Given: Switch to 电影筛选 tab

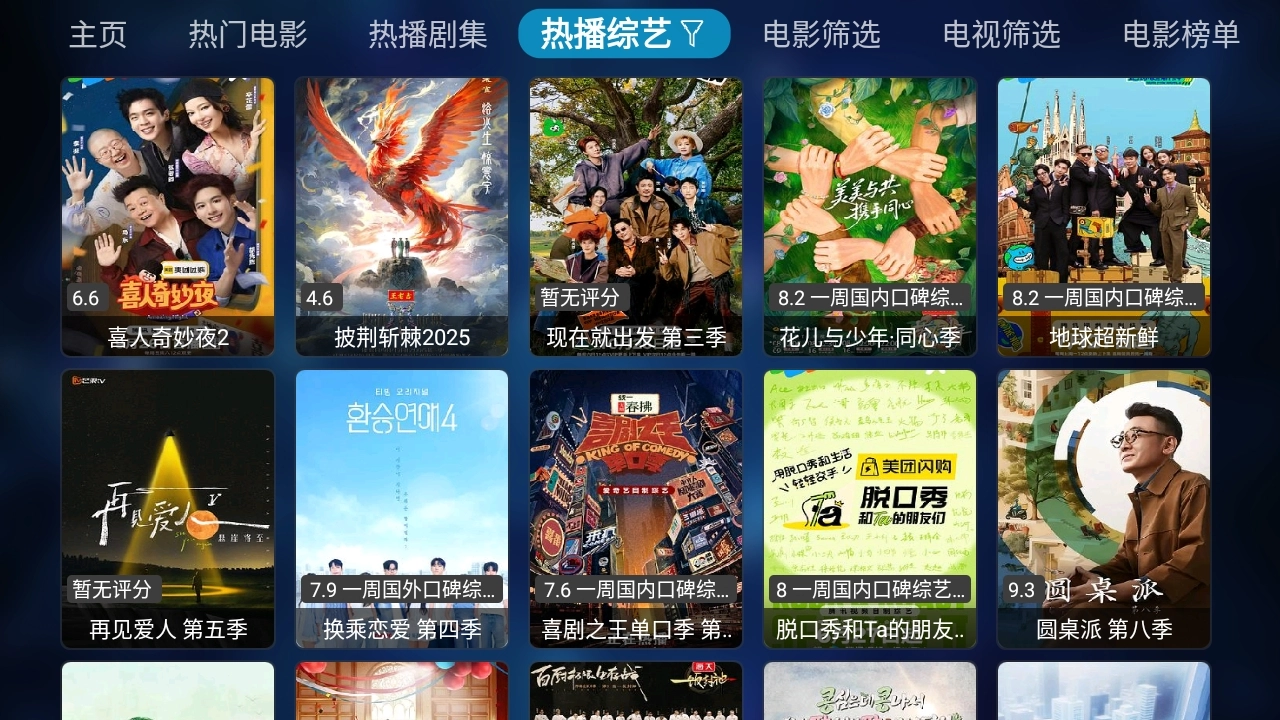Looking at the screenshot, I should click(x=821, y=34).
